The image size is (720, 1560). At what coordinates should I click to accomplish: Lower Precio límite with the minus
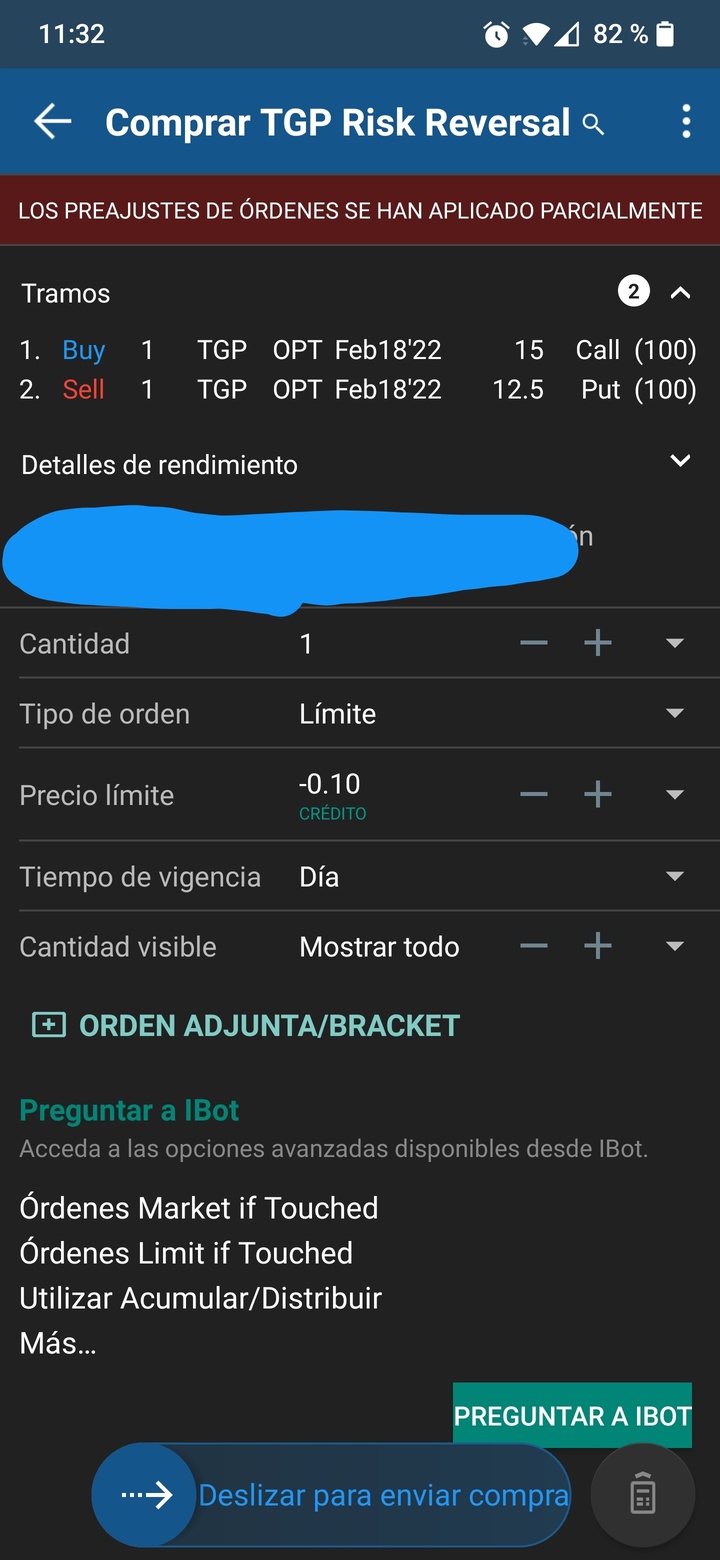(x=534, y=795)
